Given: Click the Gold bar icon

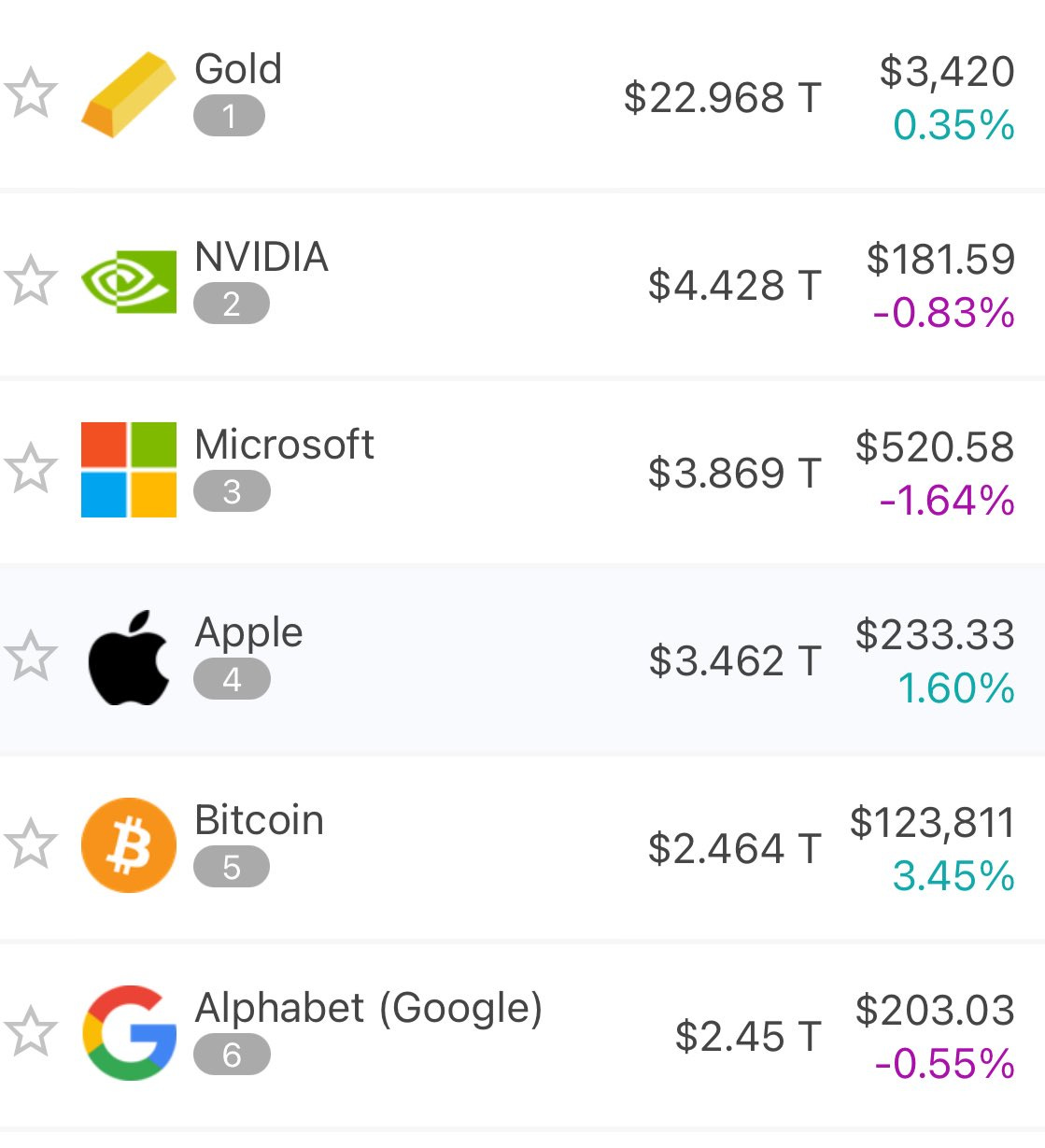Looking at the screenshot, I should (129, 91).
